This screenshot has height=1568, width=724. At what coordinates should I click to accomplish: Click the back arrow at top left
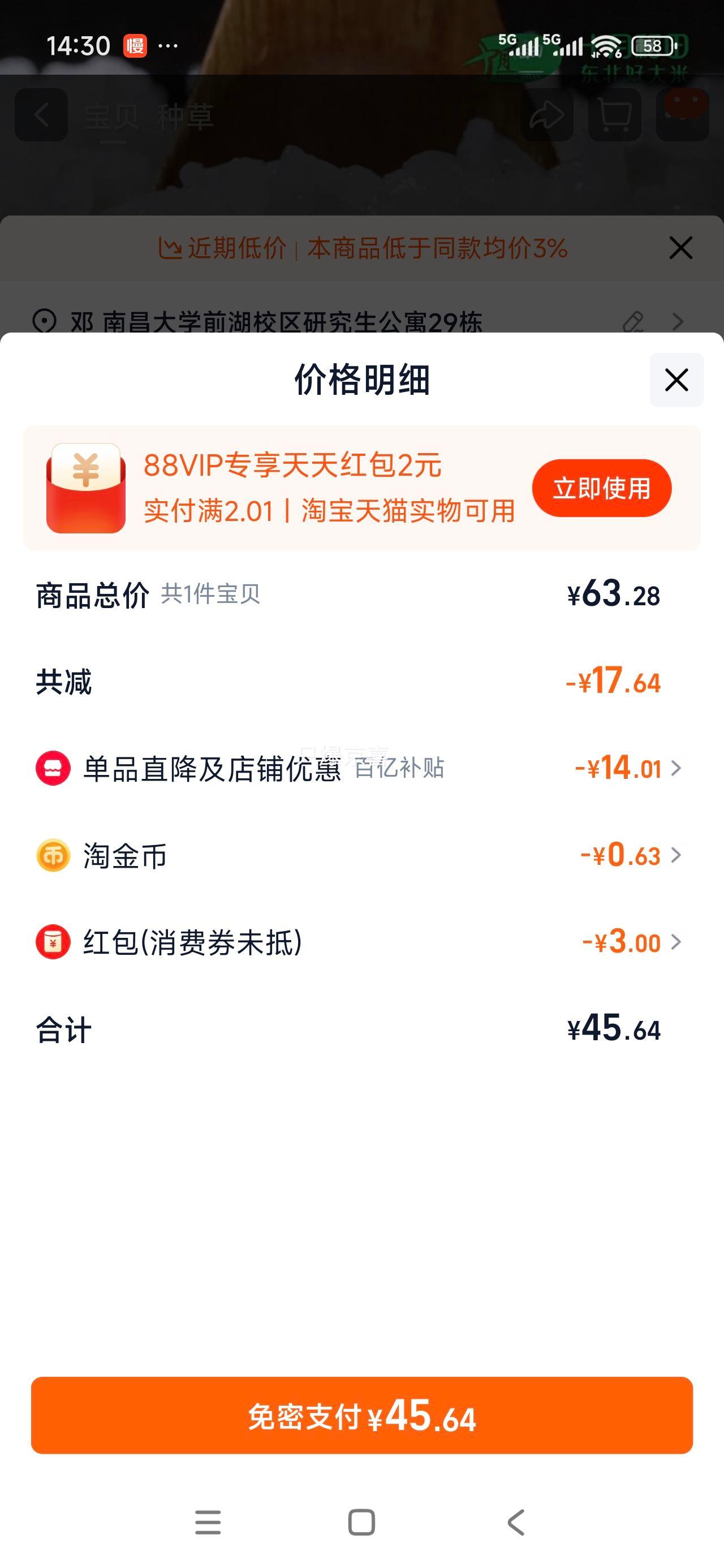(x=40, y=115)
